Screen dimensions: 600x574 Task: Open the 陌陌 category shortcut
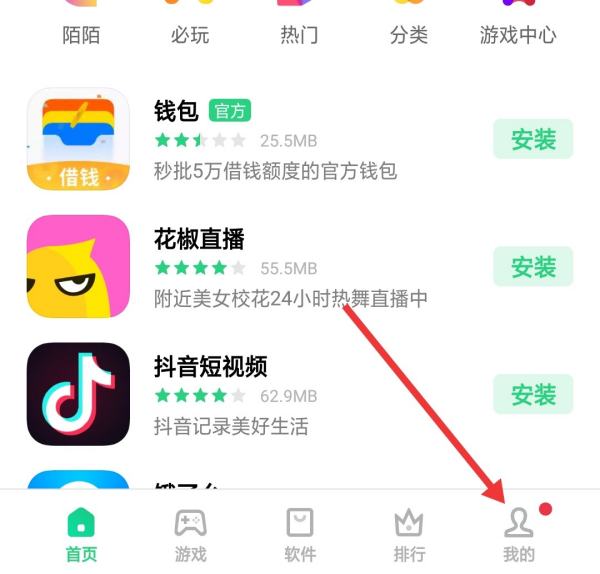point(81,30)
